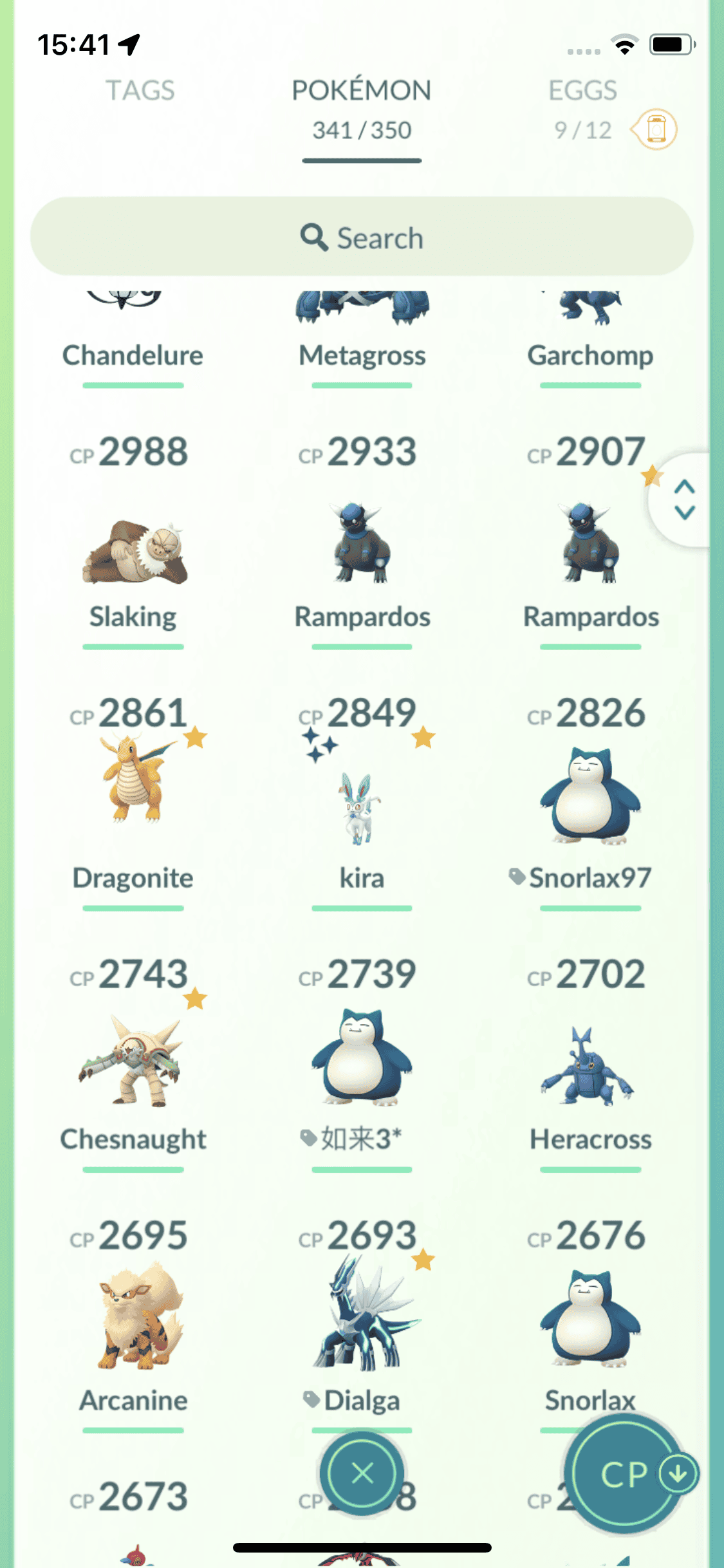Open the egg incubator icon
The image size is (724, 1568).
(656, 129)
